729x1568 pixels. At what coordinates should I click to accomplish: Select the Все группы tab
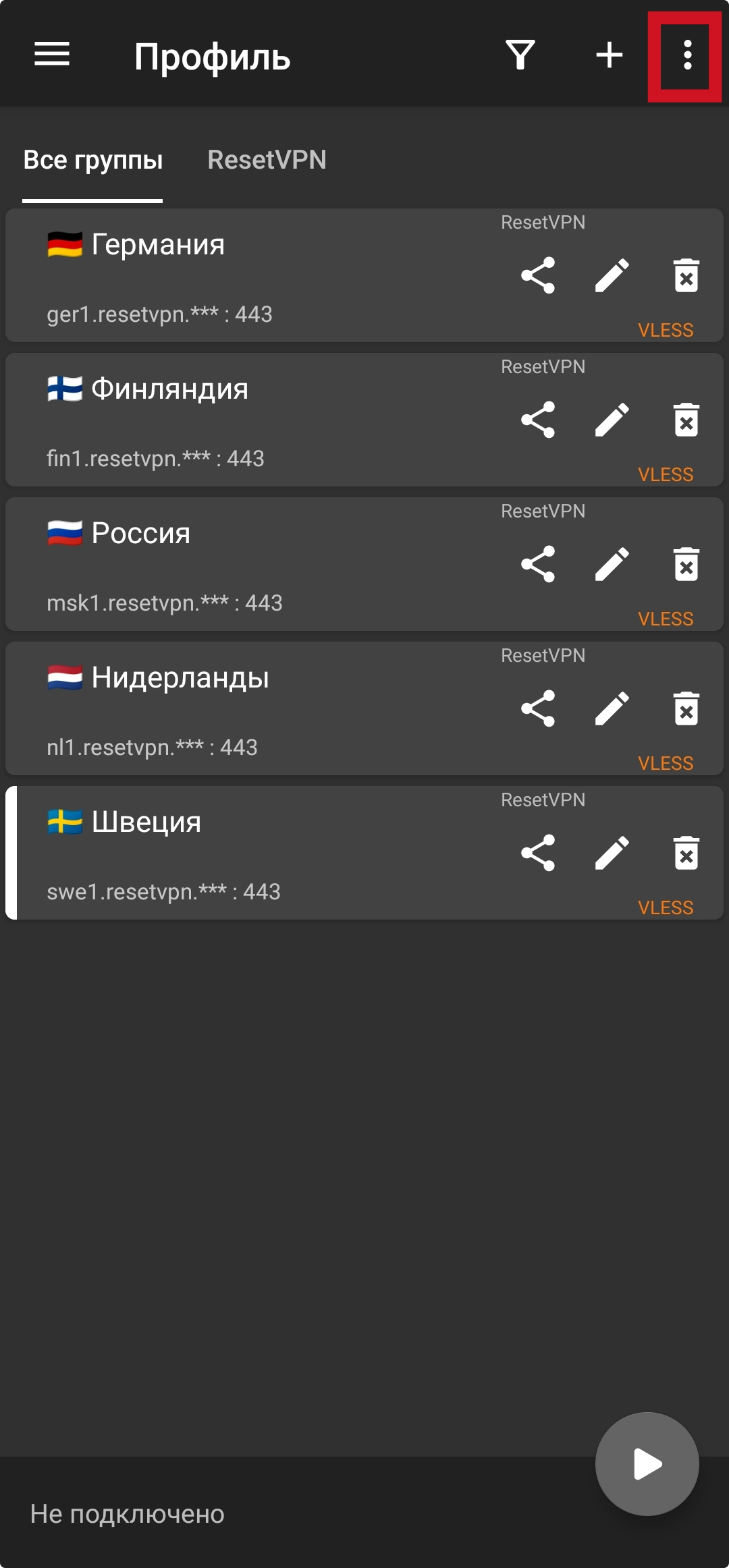[93, 161]
